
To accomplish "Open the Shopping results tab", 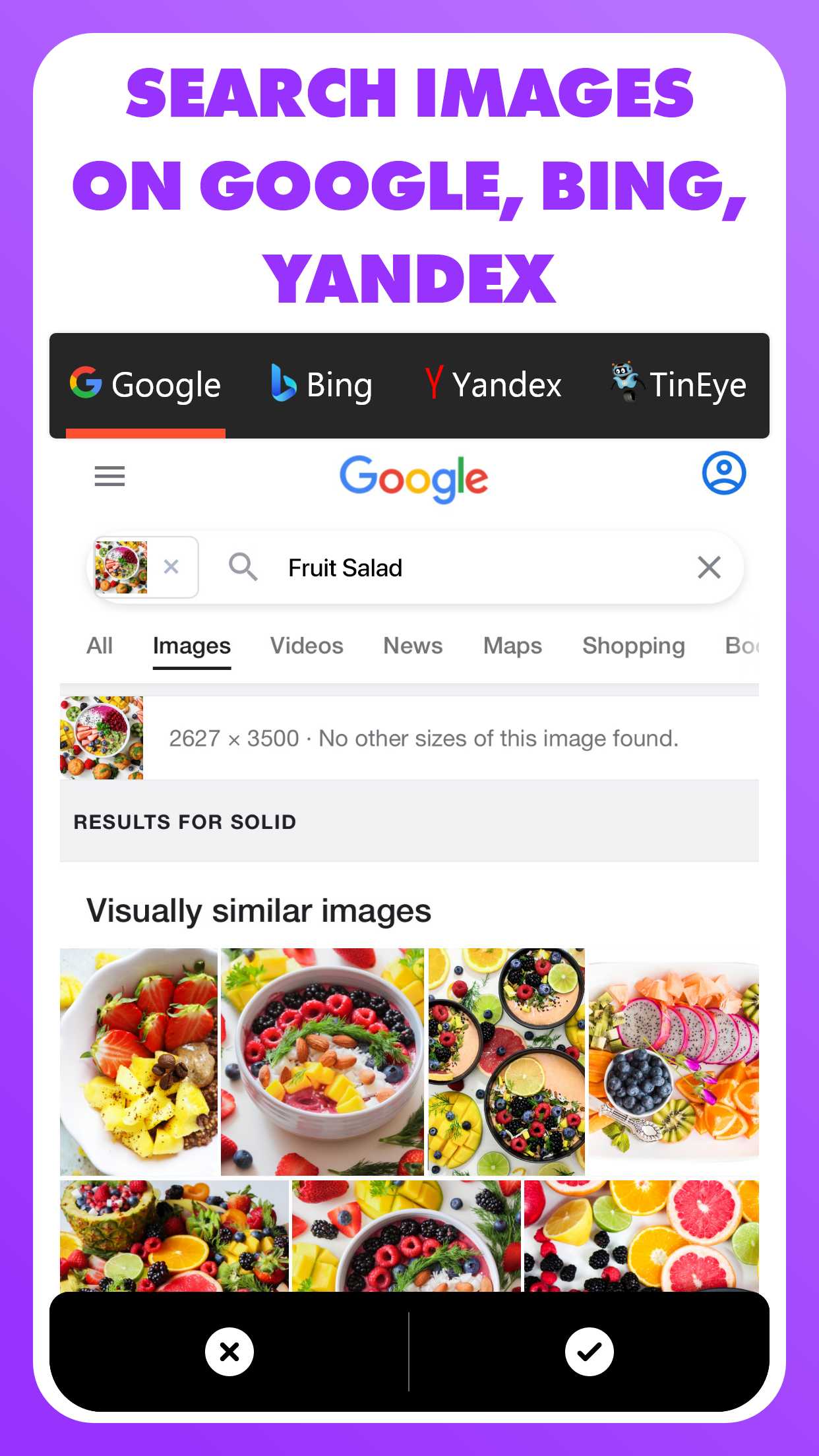I will 633,646.
